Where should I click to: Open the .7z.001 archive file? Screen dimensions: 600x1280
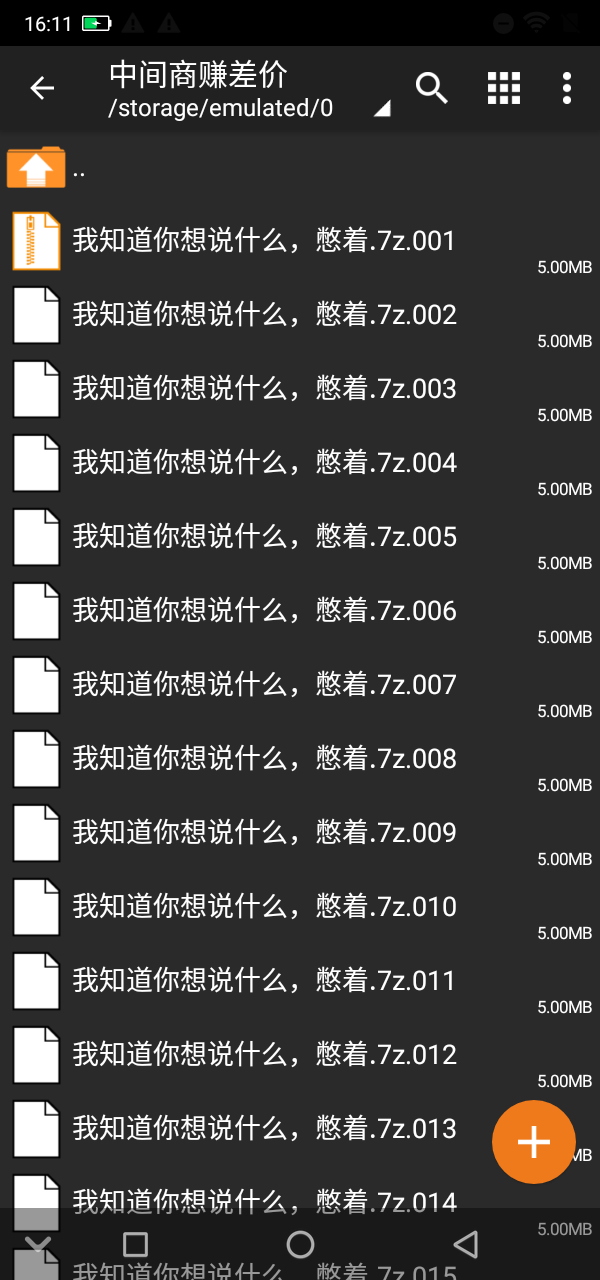coord(263,241)
